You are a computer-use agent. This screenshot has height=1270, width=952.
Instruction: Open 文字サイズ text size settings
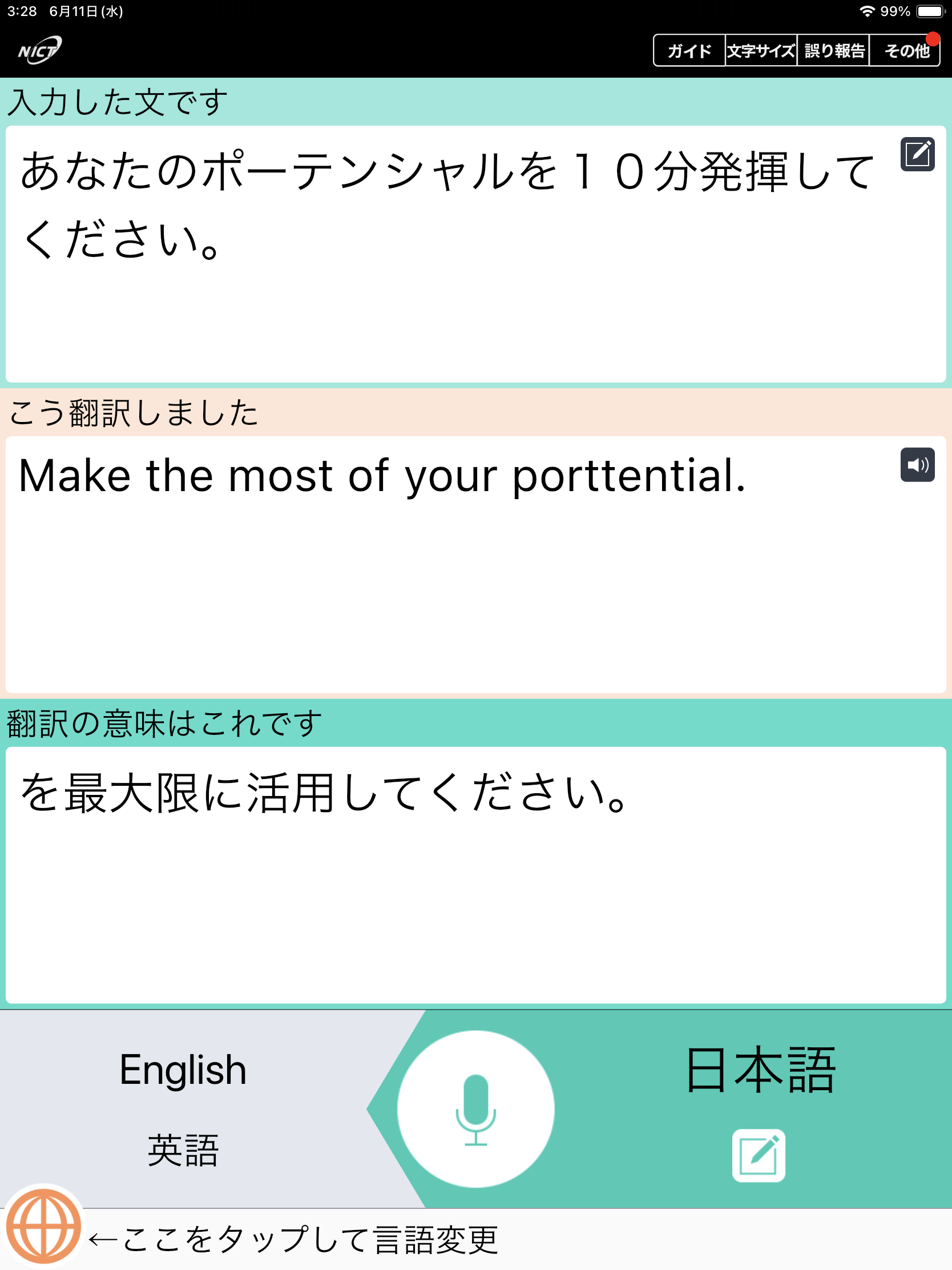point(760,50)
